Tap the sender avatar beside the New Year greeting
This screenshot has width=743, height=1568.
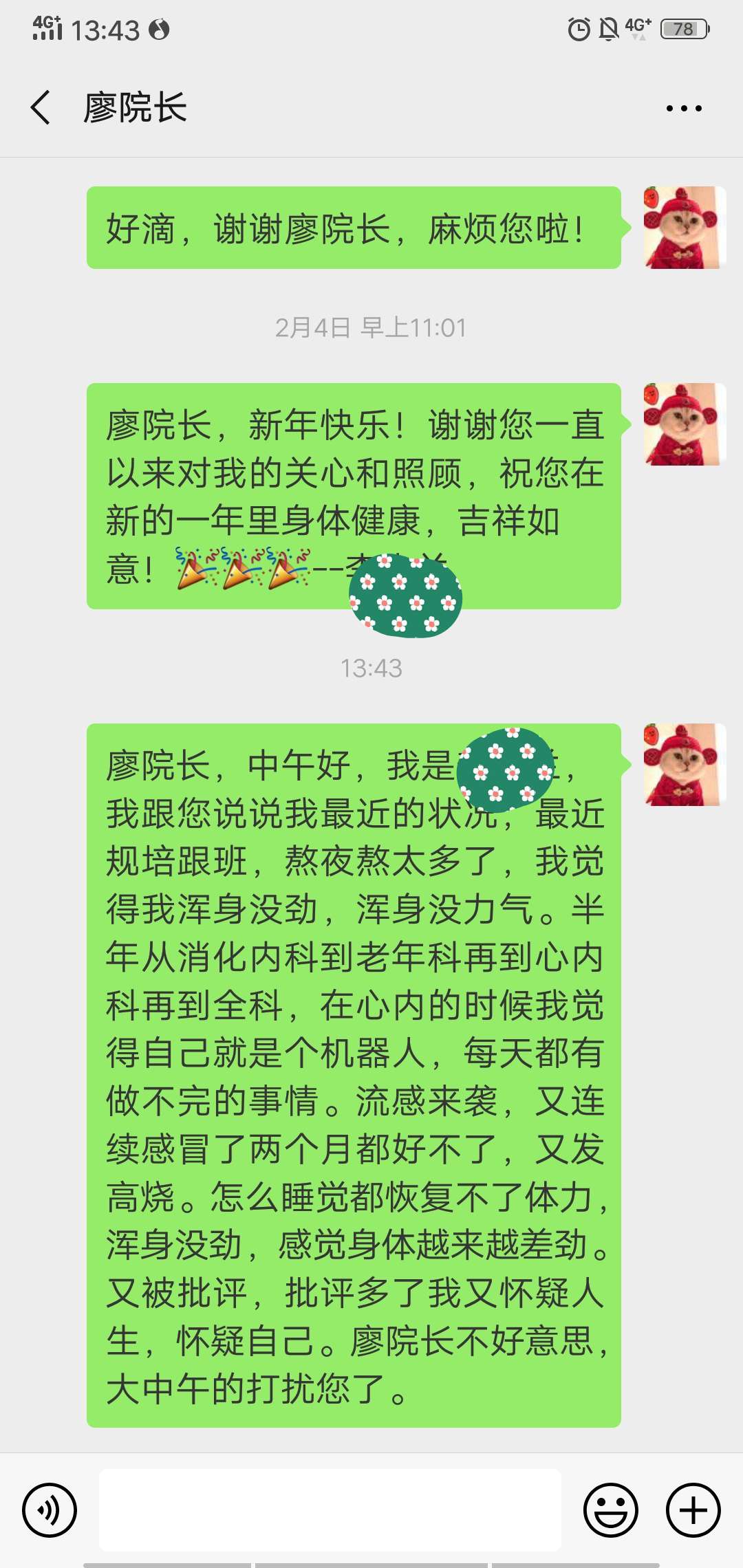pyautogui.click(x=682, y=424)
